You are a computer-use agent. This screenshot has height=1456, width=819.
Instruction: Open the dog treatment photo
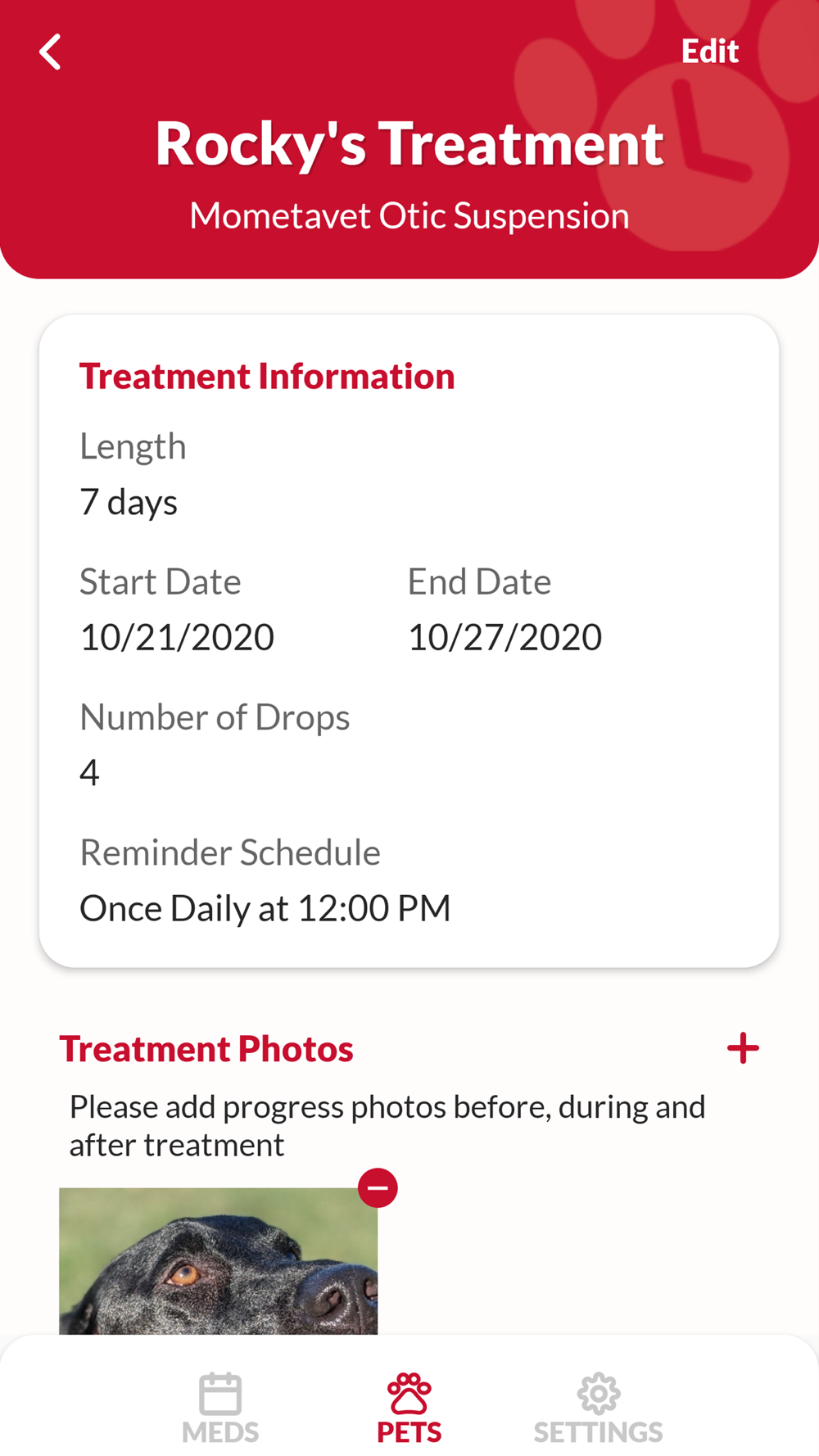click(218, 1261)
